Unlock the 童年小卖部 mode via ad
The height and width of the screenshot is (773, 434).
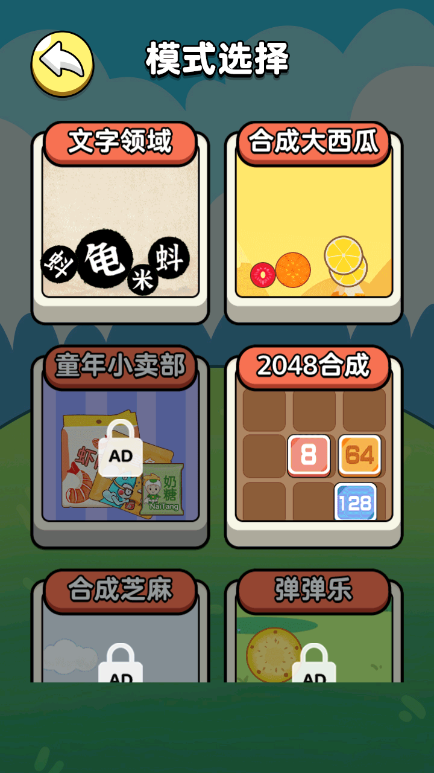click(x=120, y=447)
